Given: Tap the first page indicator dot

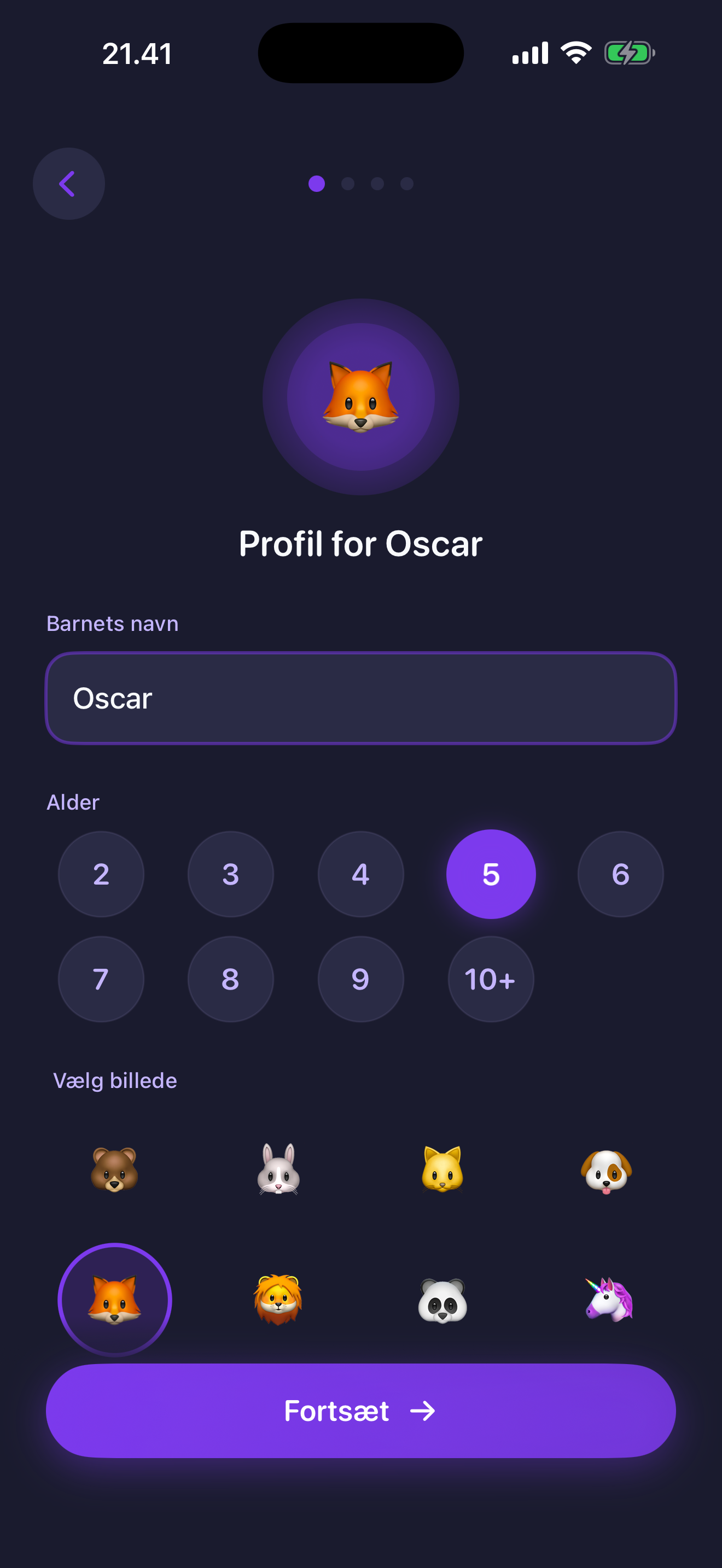Looking at the screenshot, I should [x=317, y=184].
